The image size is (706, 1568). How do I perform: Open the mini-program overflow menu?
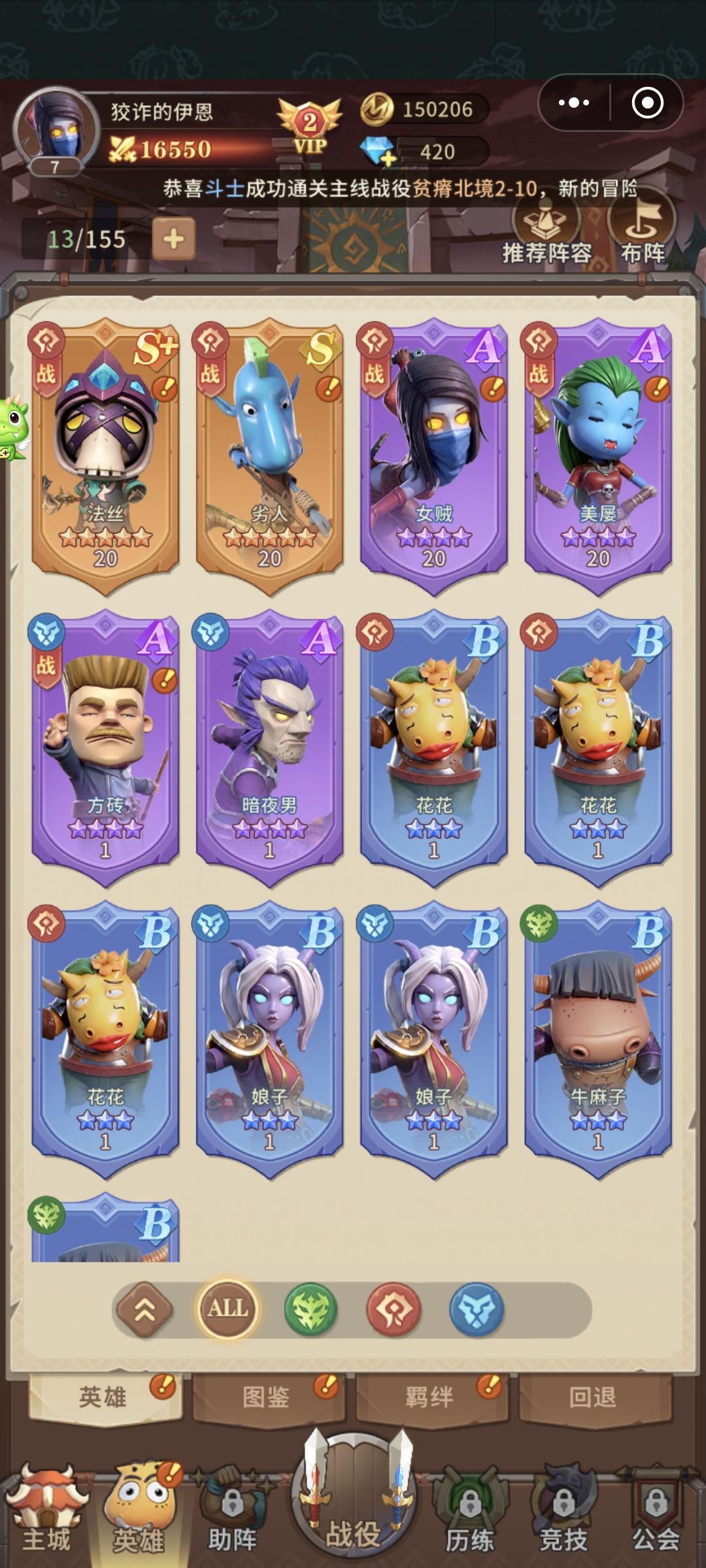[574, 103]
